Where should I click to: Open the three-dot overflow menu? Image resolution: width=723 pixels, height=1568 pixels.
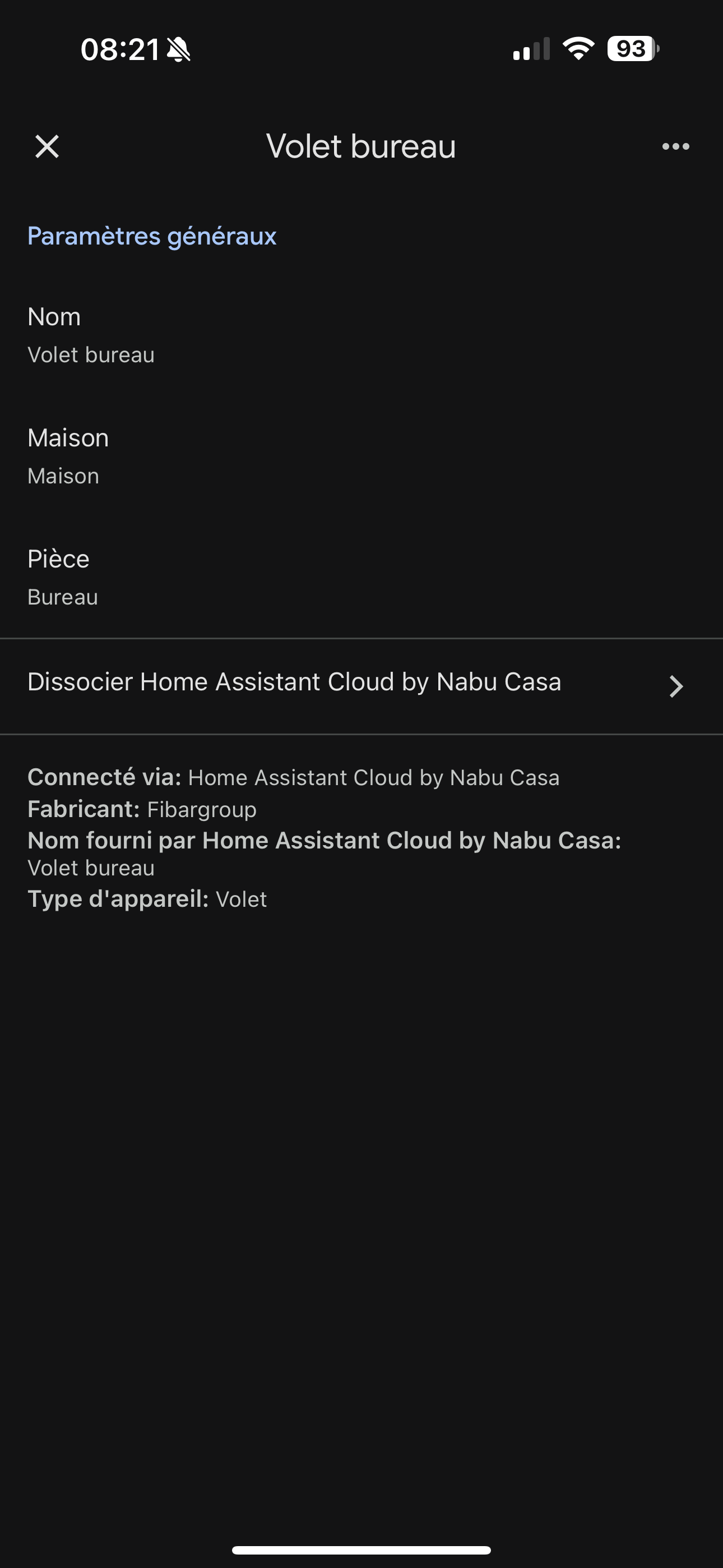(675, 147)
